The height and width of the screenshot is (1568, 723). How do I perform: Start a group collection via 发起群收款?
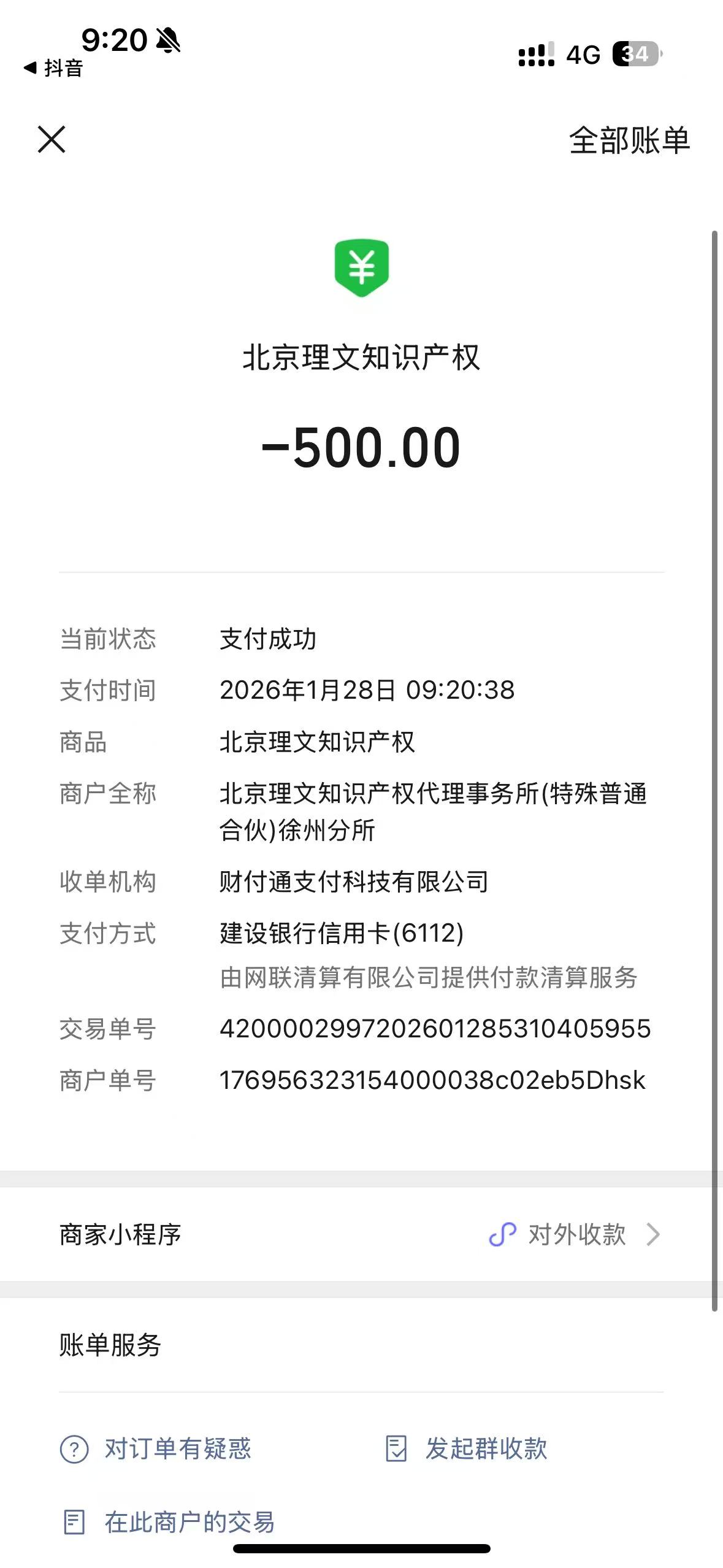click(x=467, y=1449)
